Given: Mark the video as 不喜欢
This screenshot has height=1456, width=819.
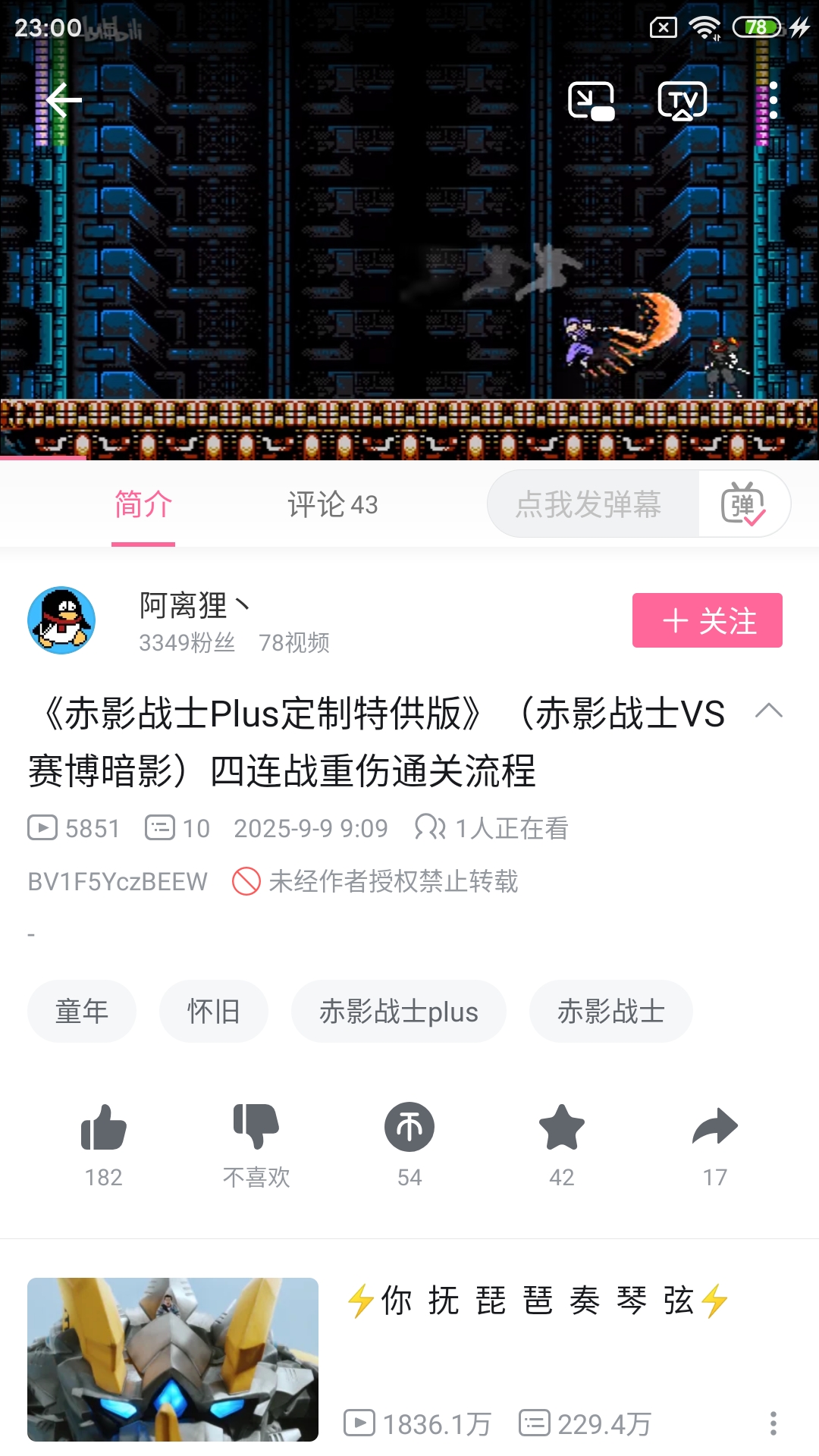Looking at the screenshot, I should [x=256, y=1128].
